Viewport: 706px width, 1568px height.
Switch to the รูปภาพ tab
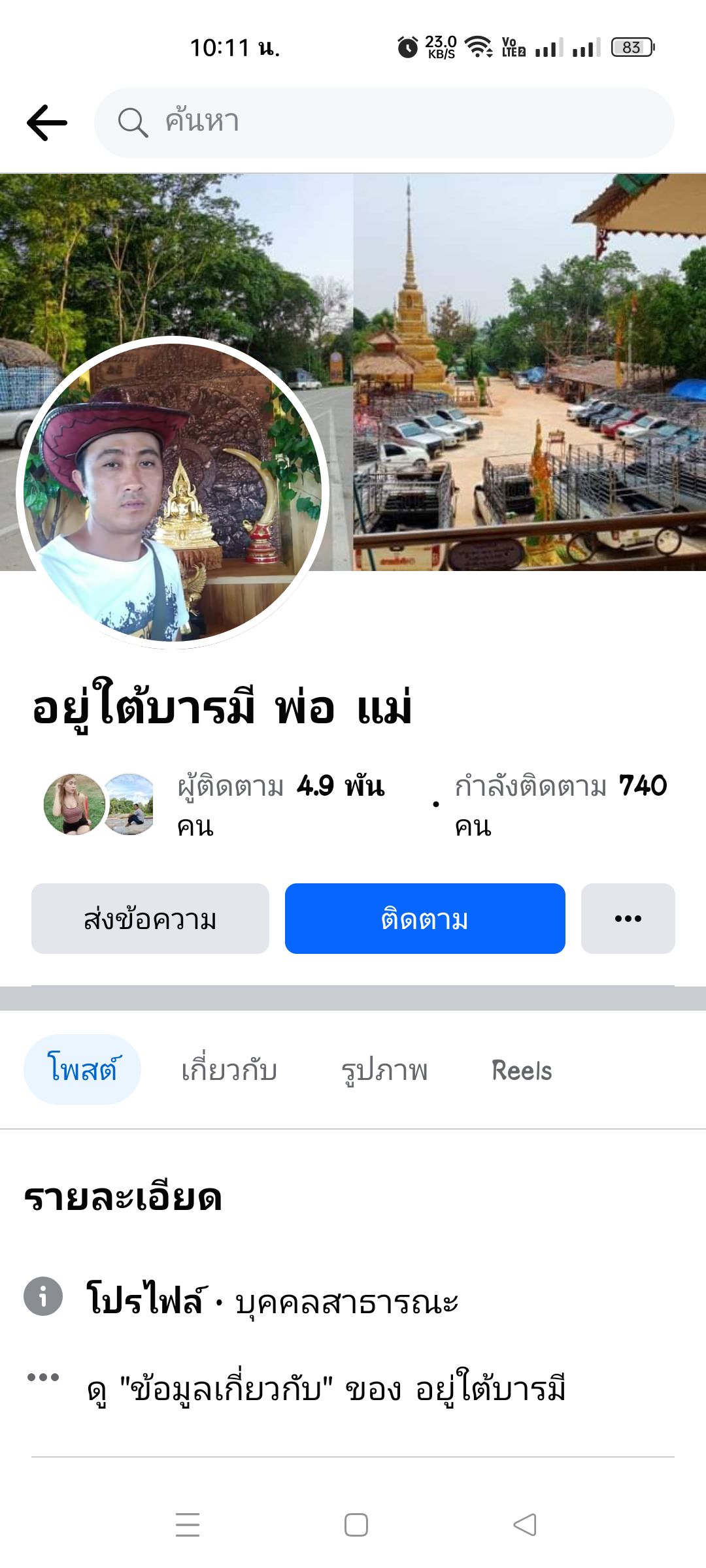384,1070
